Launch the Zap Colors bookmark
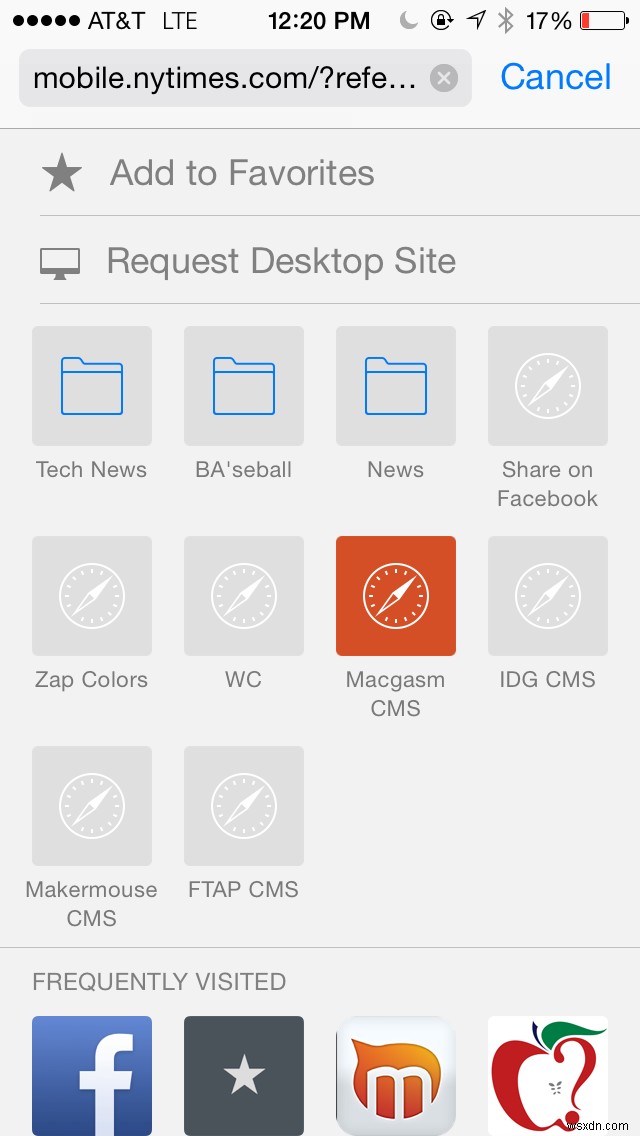Screen dimensions: 640x1136 point(92,596)
